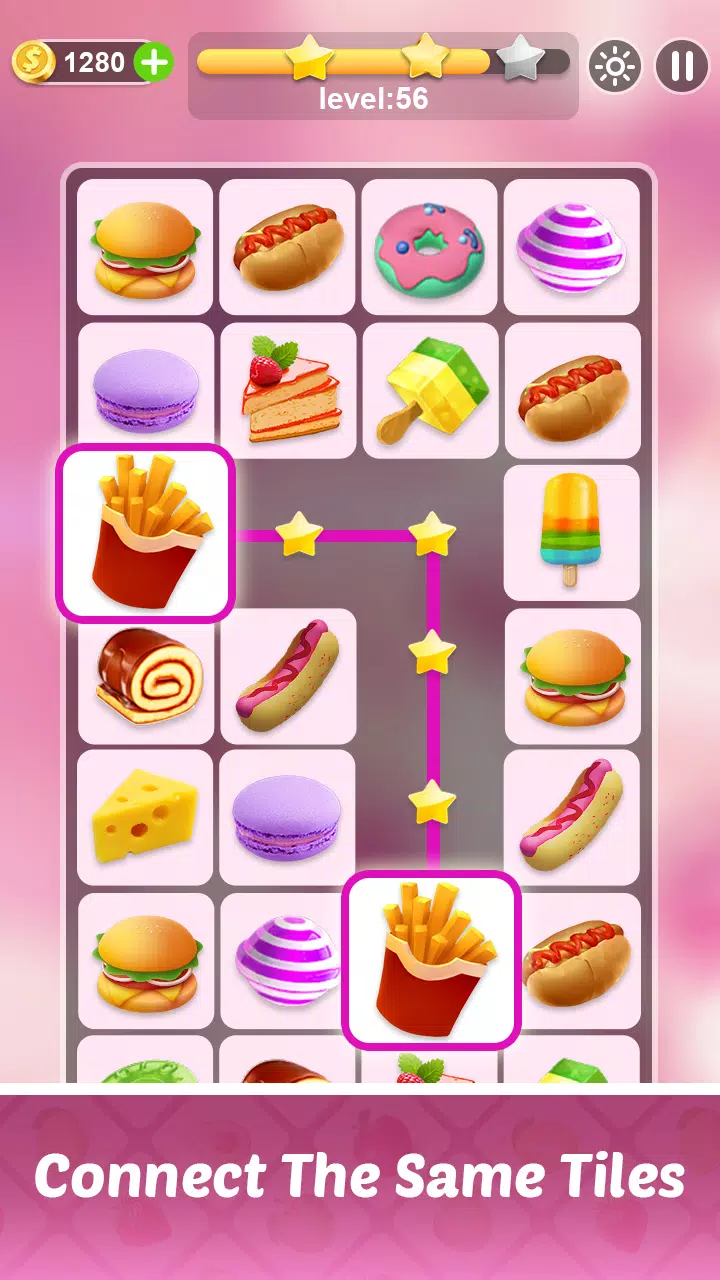Select the green-yellow cube lollipop tile
The width and height of the screenshot is (720, 1280).
tap(429, 390)
